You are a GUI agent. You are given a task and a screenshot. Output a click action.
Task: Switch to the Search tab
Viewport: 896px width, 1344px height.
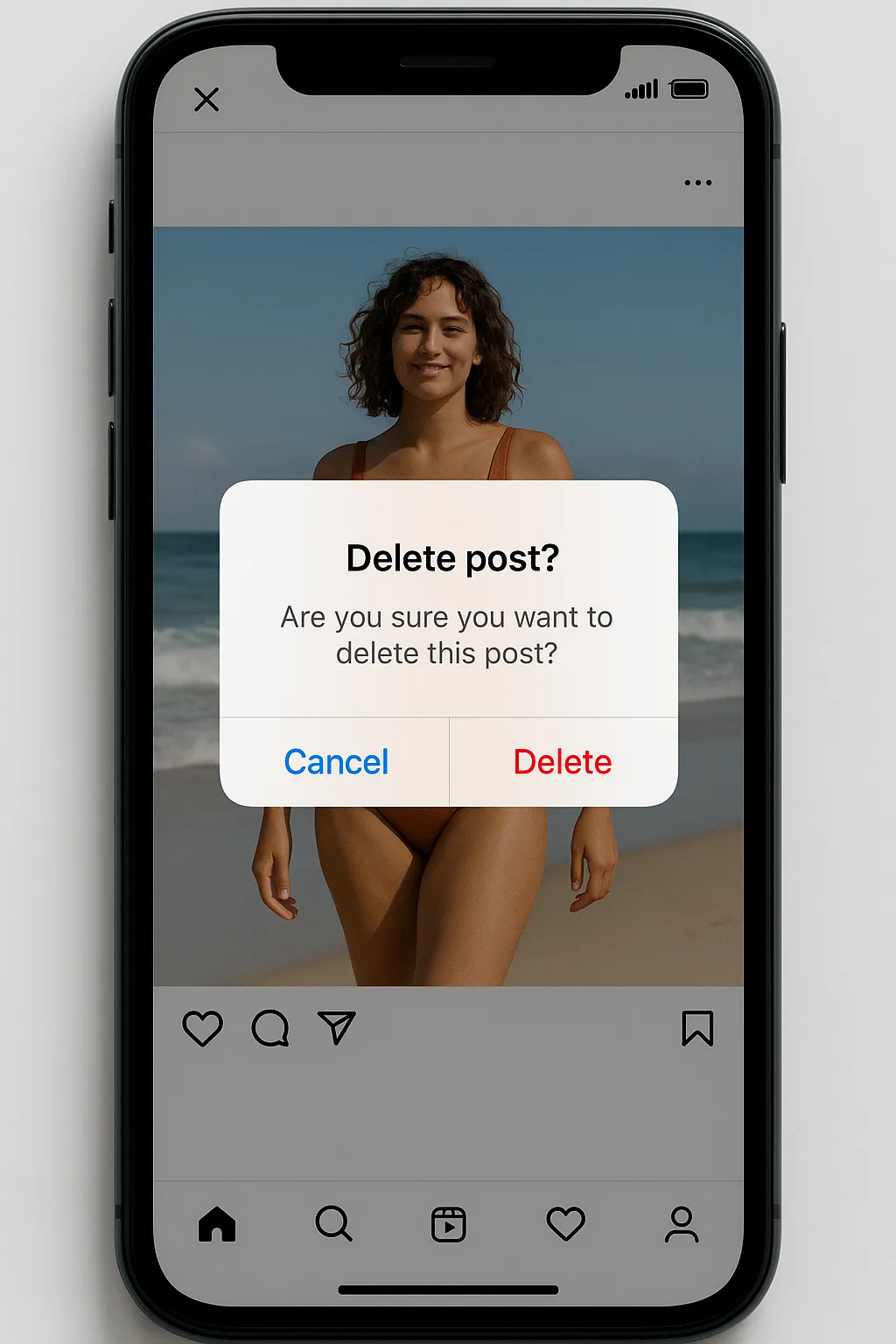(x=333, y=1223)
